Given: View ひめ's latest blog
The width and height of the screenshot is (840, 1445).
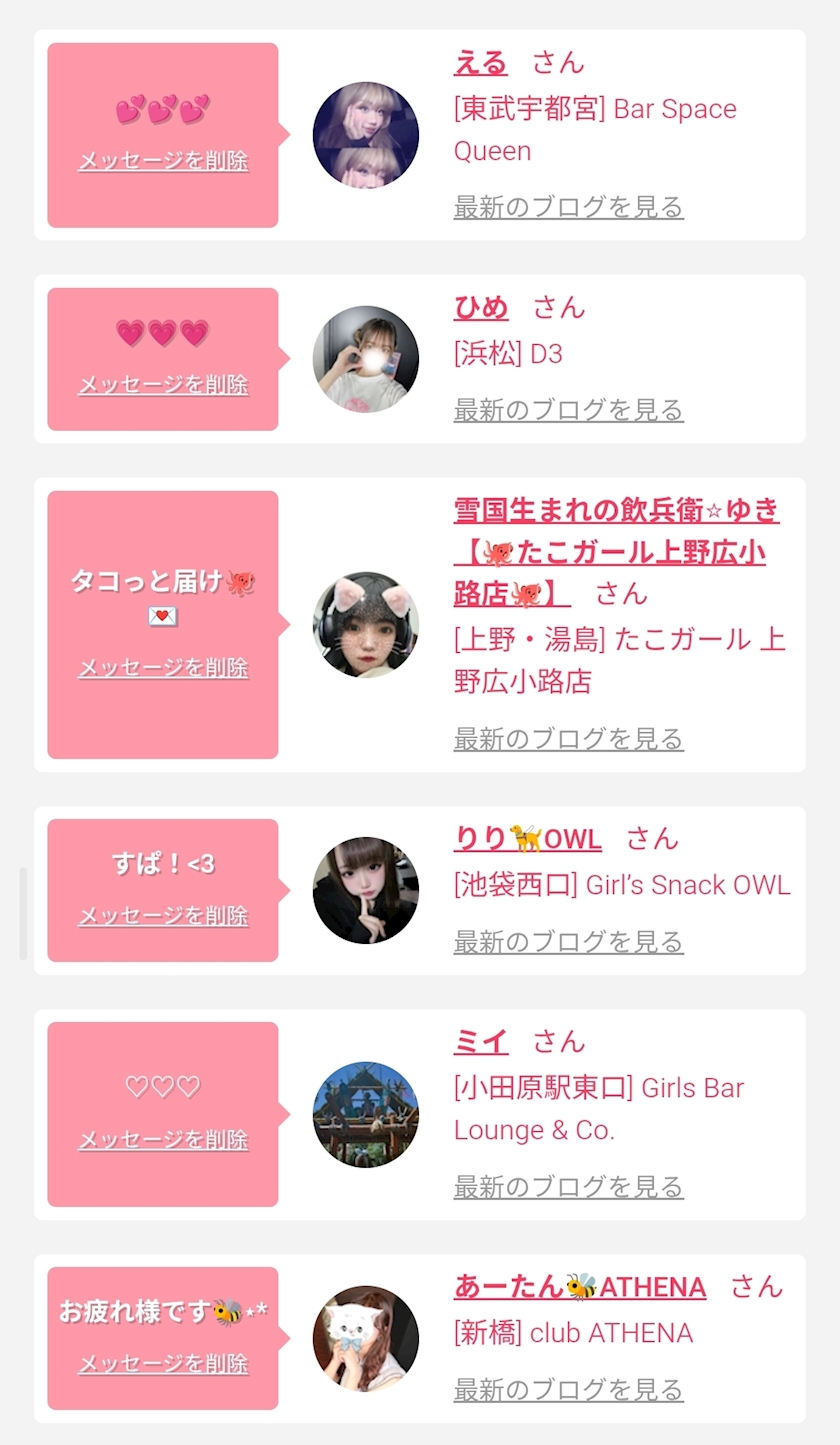Looking at the screenshot, I should 568,410.
